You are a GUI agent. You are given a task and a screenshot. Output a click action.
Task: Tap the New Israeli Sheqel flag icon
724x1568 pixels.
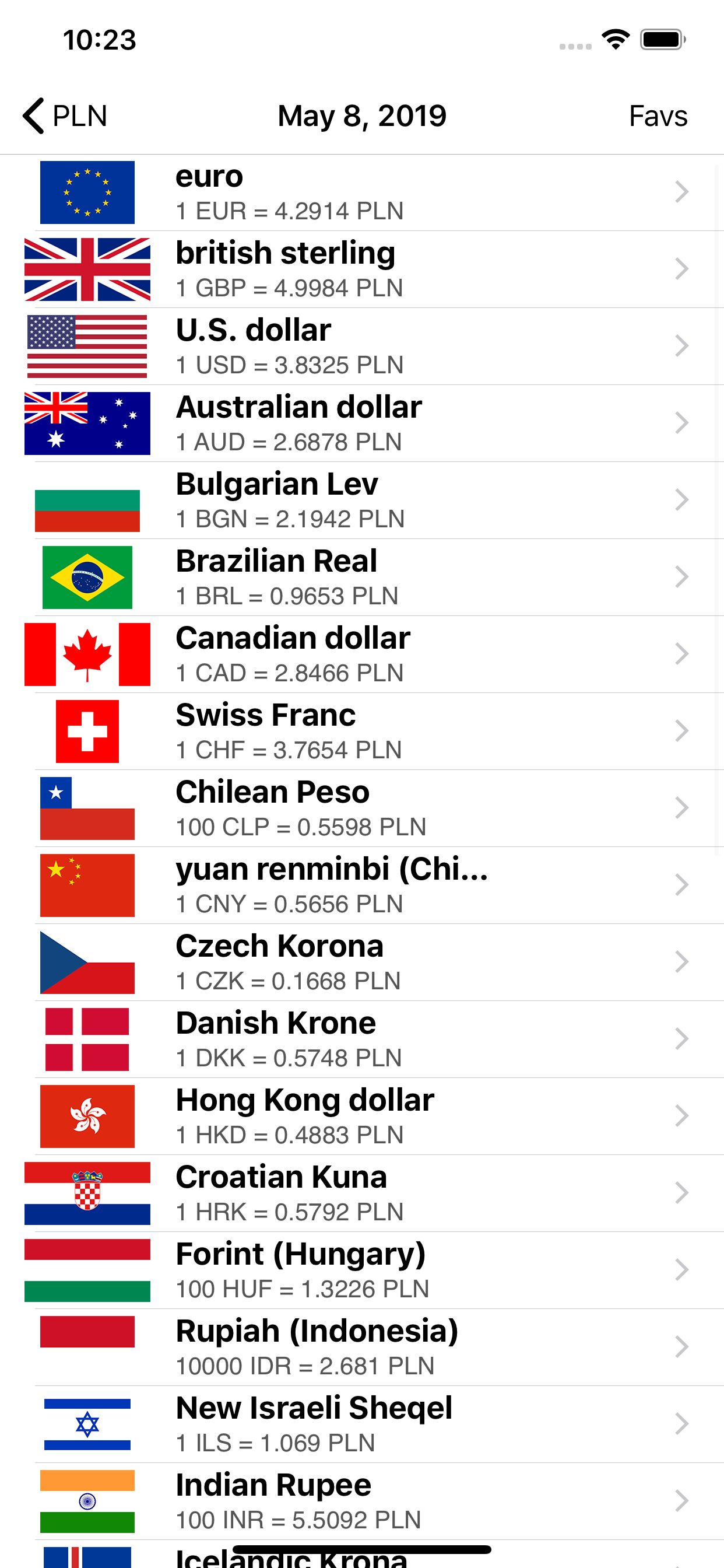87,1424
